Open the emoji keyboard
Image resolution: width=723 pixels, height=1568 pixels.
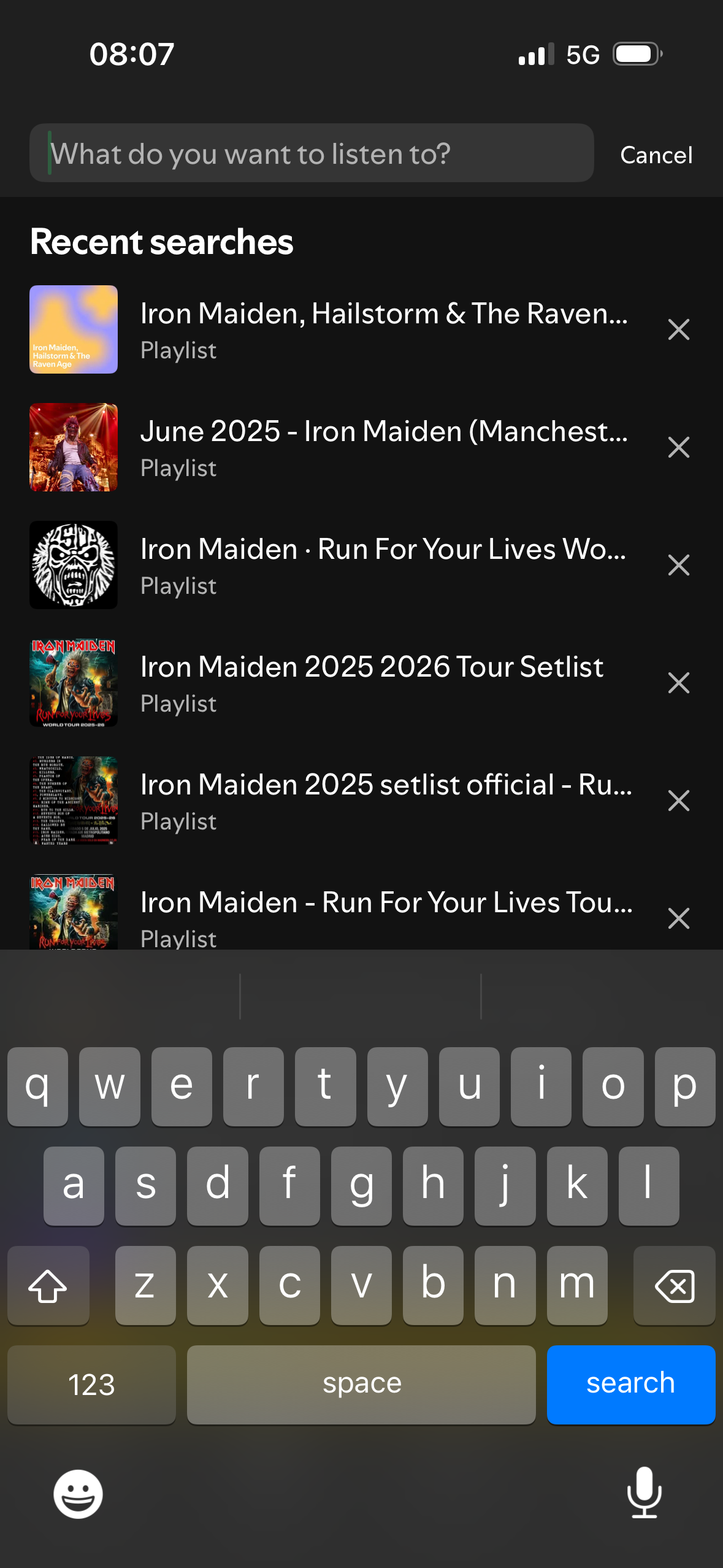pyautogui.click(x=78, y=1494)
